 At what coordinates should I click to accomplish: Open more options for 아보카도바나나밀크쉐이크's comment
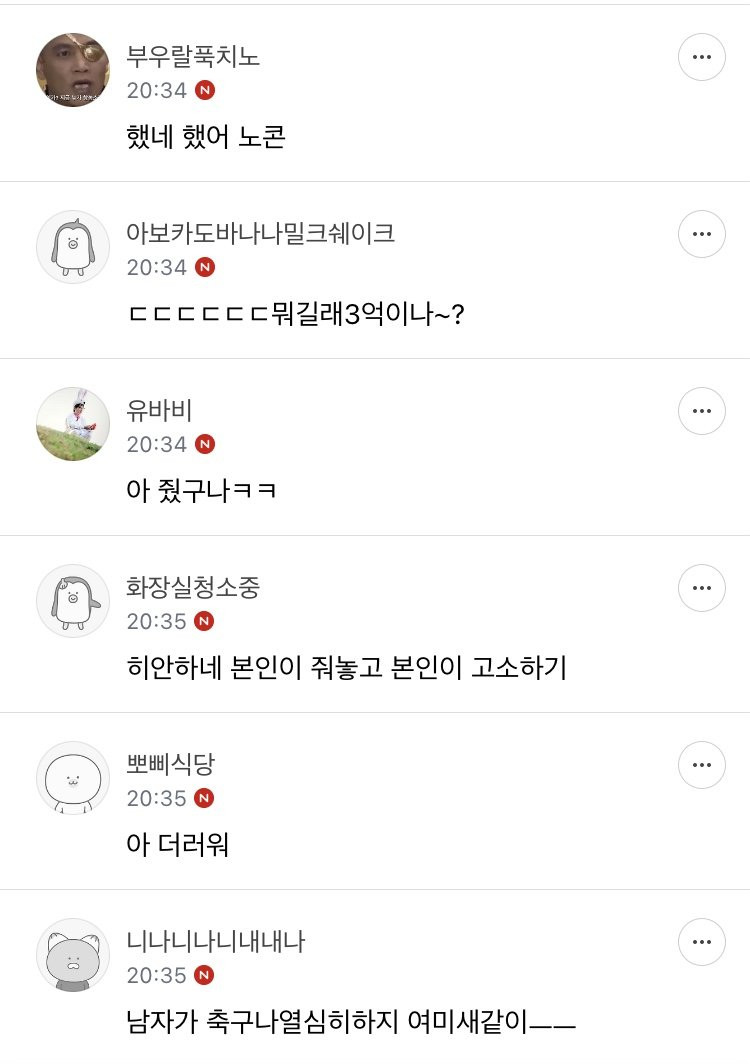tap(702, 234)
